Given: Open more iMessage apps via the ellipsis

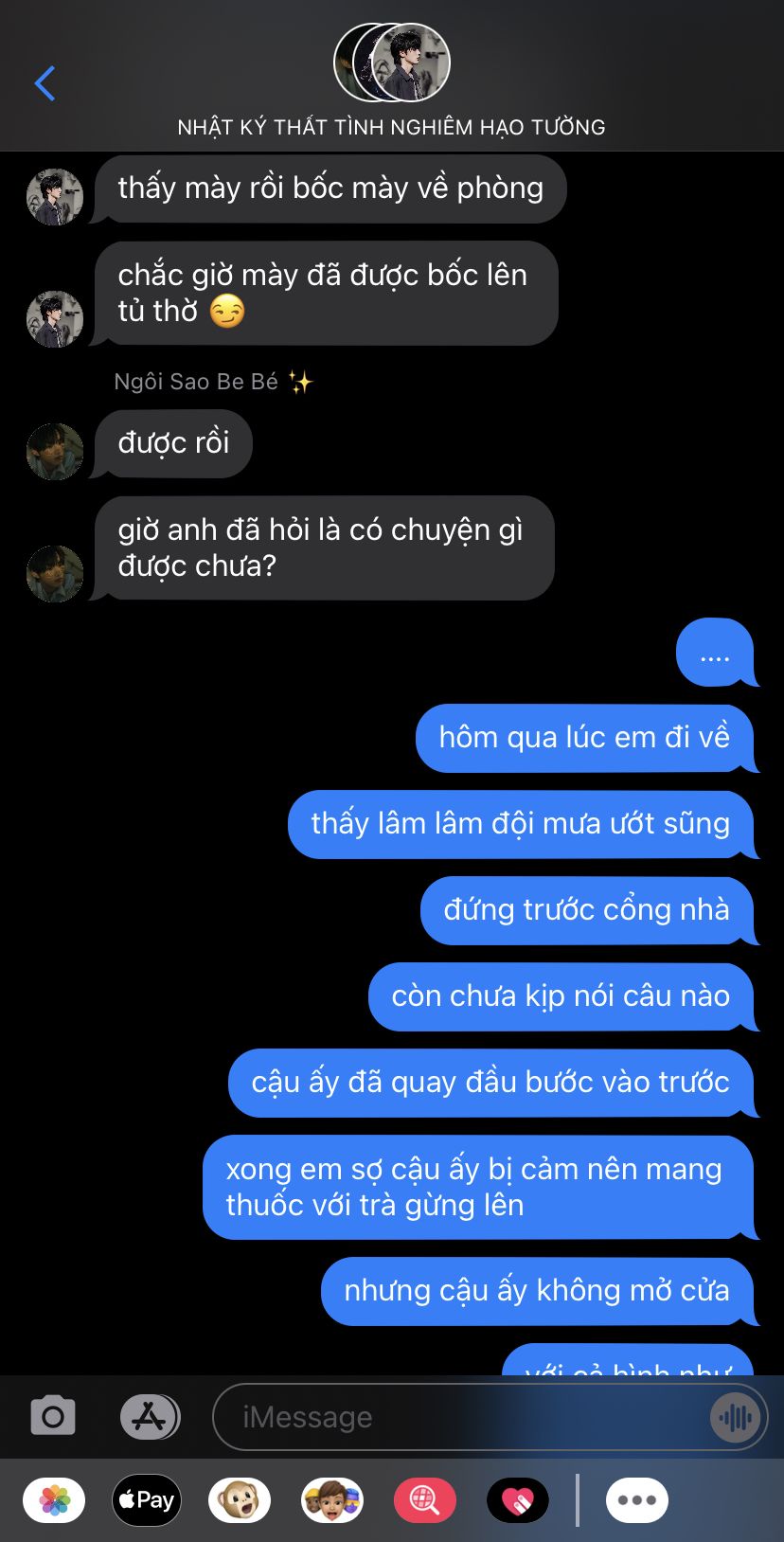Looking at the screenshot, I should (x=636, y=1500).
